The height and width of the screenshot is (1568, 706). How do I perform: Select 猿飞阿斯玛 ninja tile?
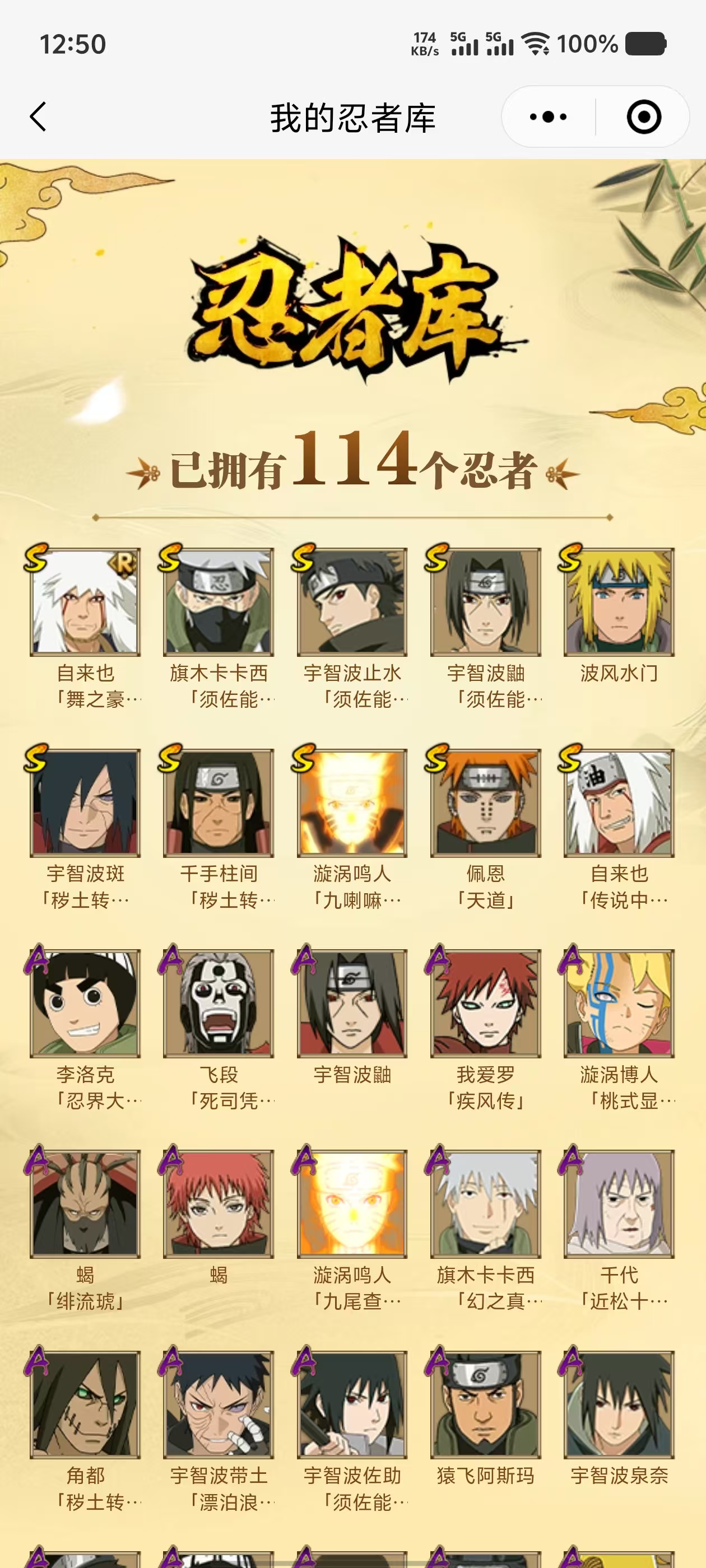point(485,1405)
